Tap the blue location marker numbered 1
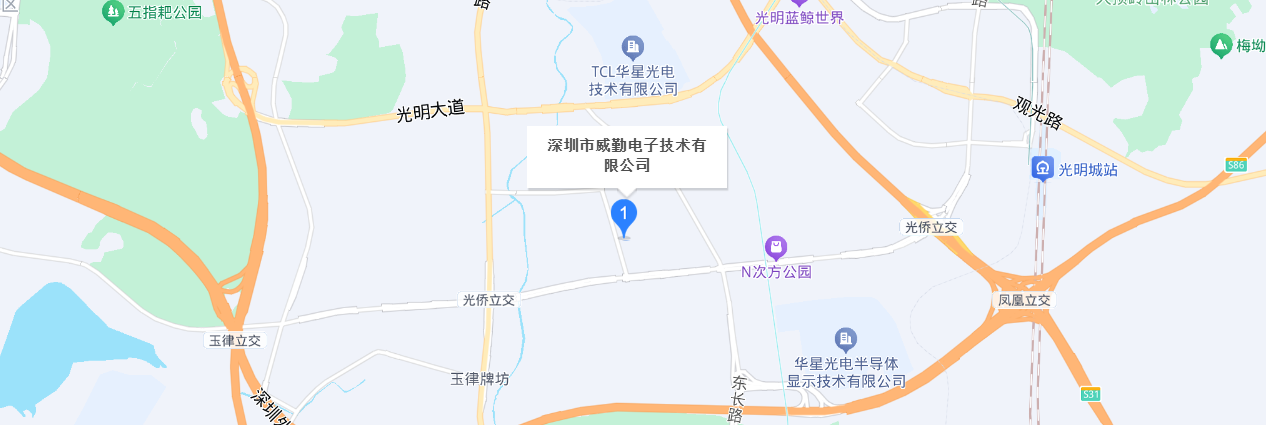This screenshot has height=425, width=1266. coord(624,215)
